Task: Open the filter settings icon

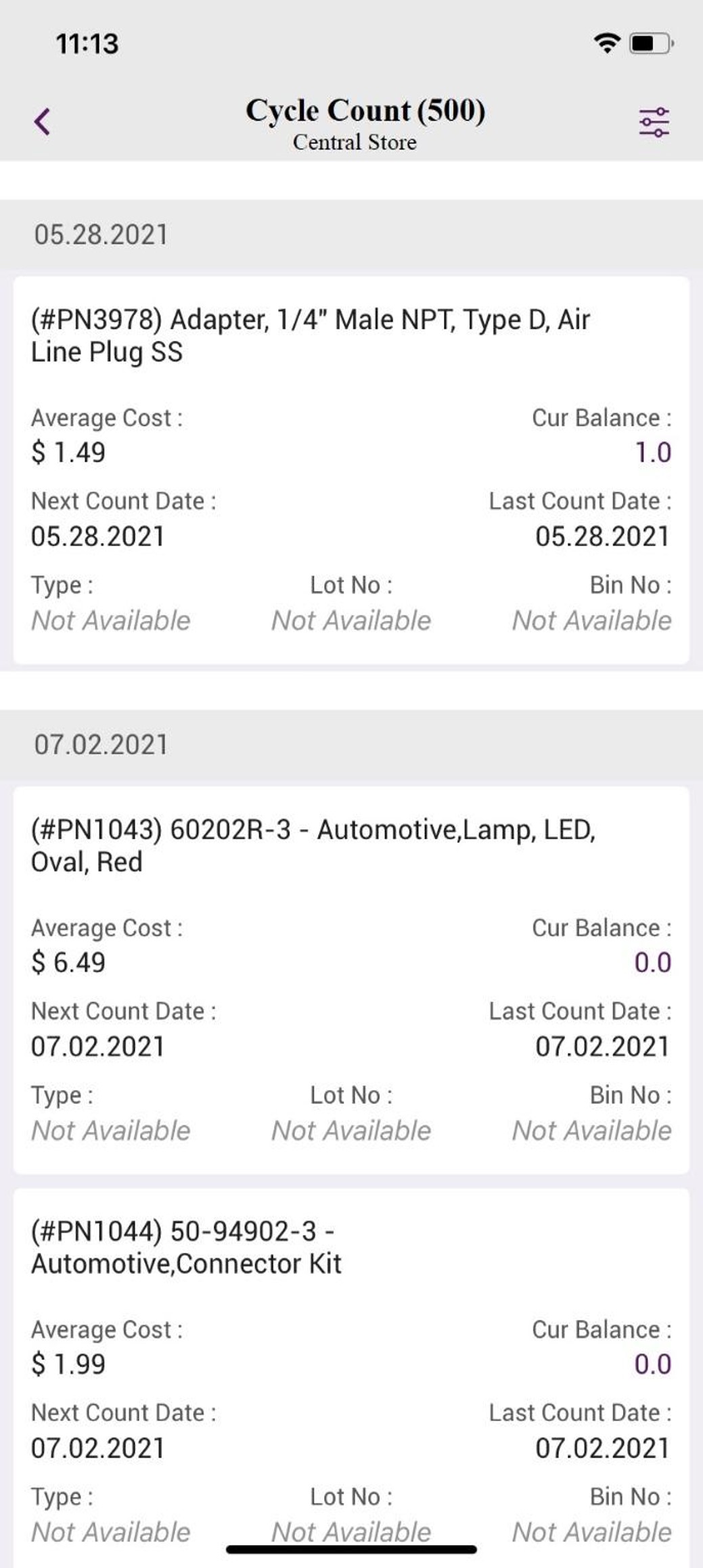Action: coord(654,122)
